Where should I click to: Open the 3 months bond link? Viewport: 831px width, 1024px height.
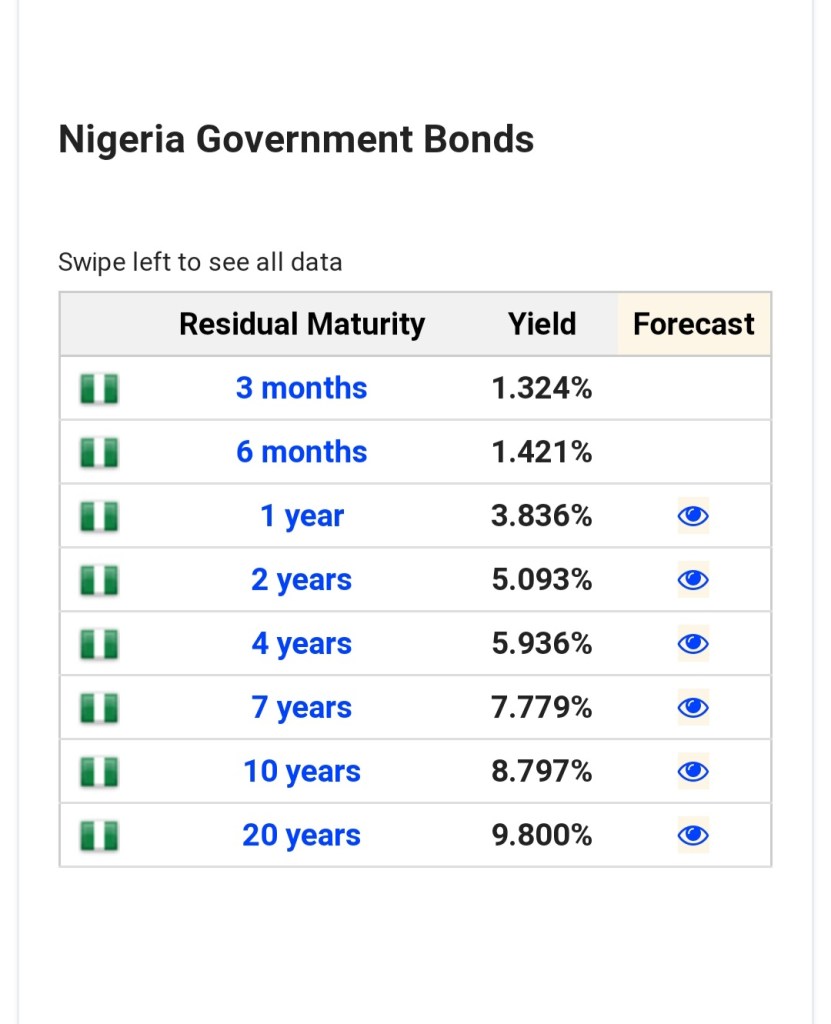click(x=301, y=388)
